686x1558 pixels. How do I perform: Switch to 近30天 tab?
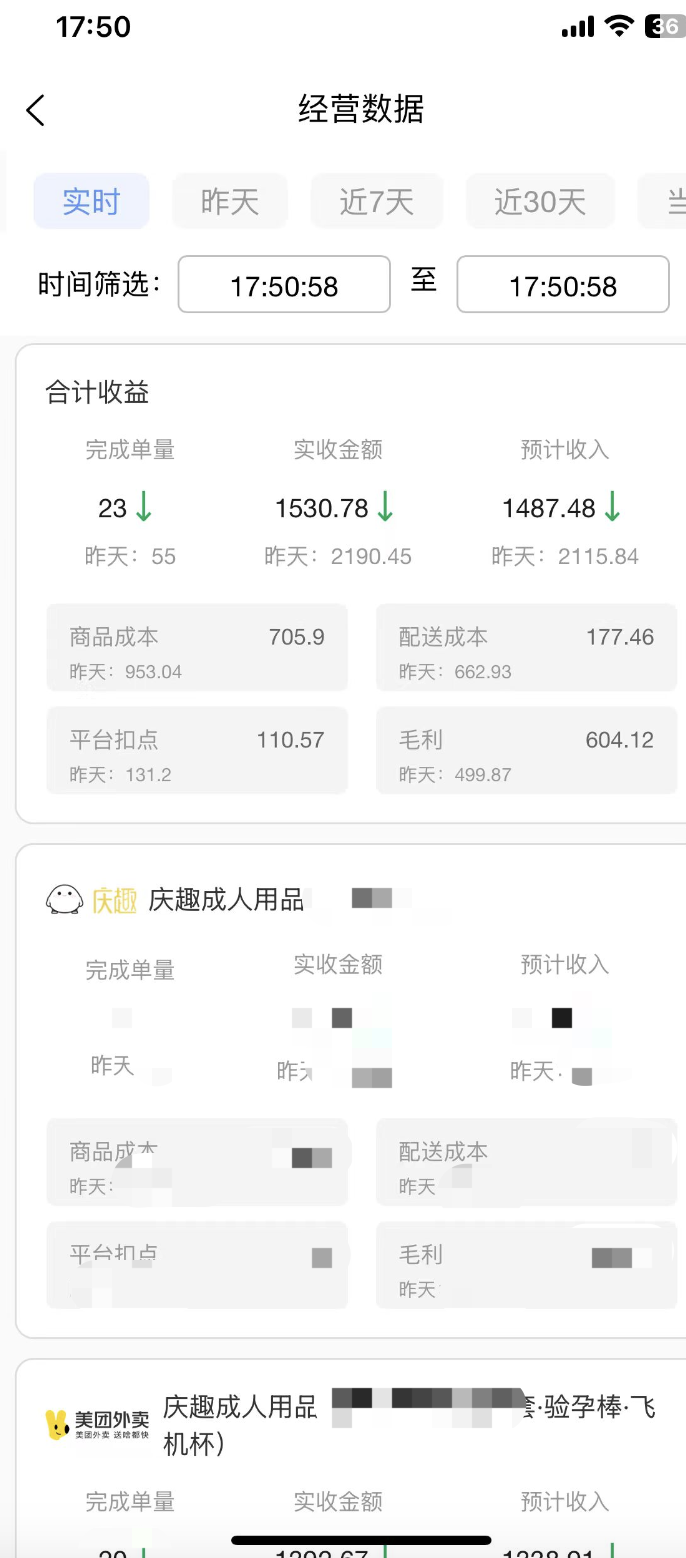(539, 202)
